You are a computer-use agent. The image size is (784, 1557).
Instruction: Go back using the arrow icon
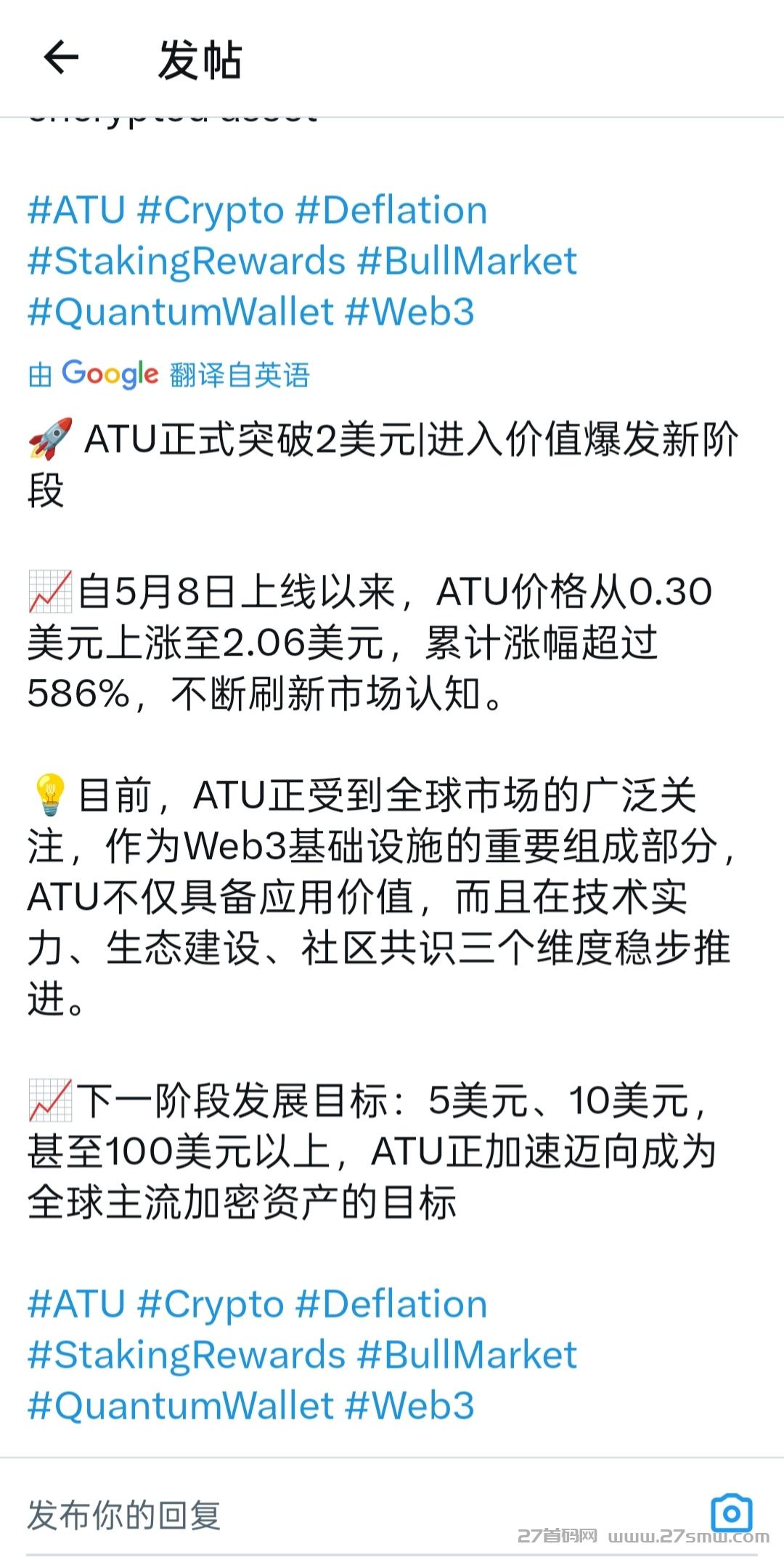click(61, 58)
